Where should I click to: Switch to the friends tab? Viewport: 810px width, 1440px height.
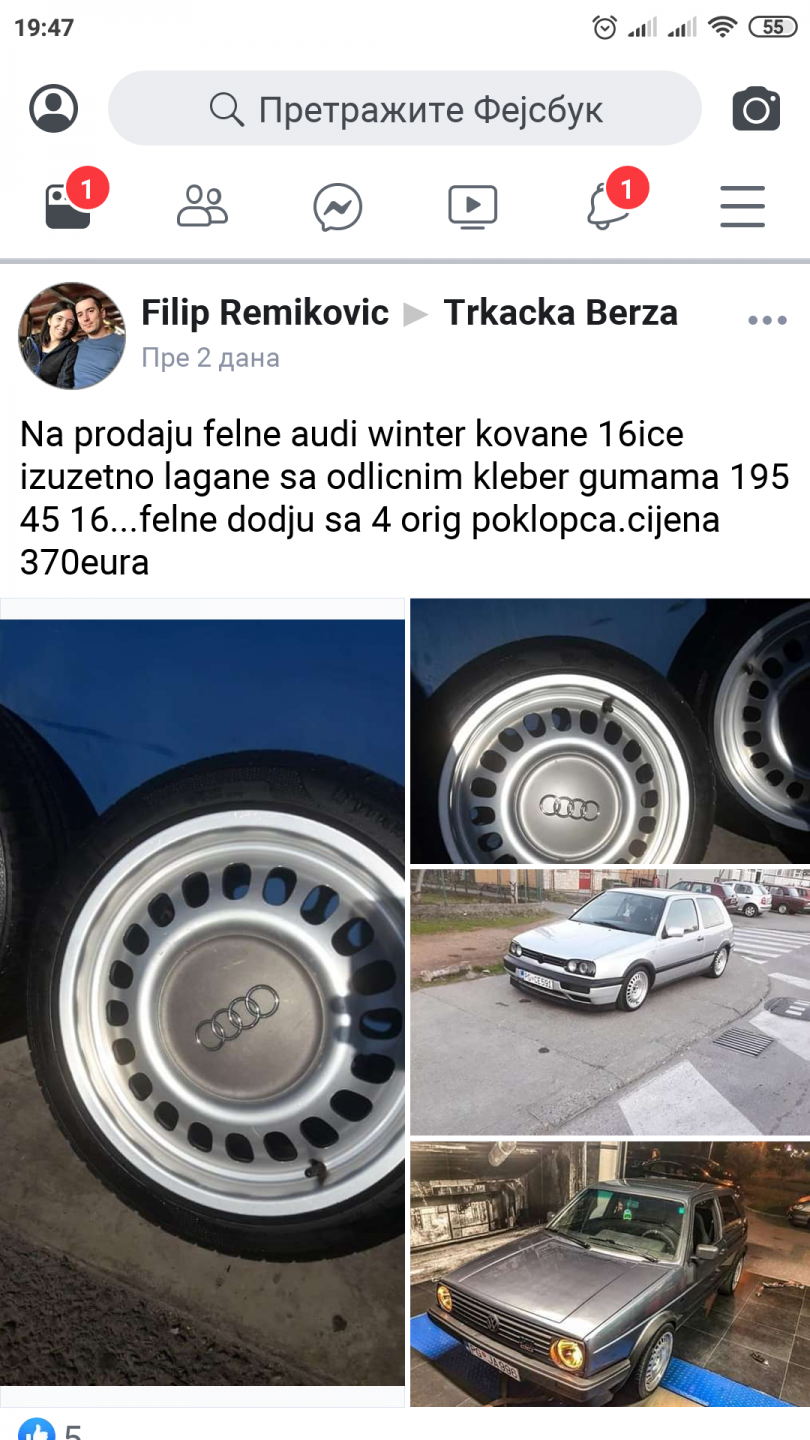tap(203, 207)
